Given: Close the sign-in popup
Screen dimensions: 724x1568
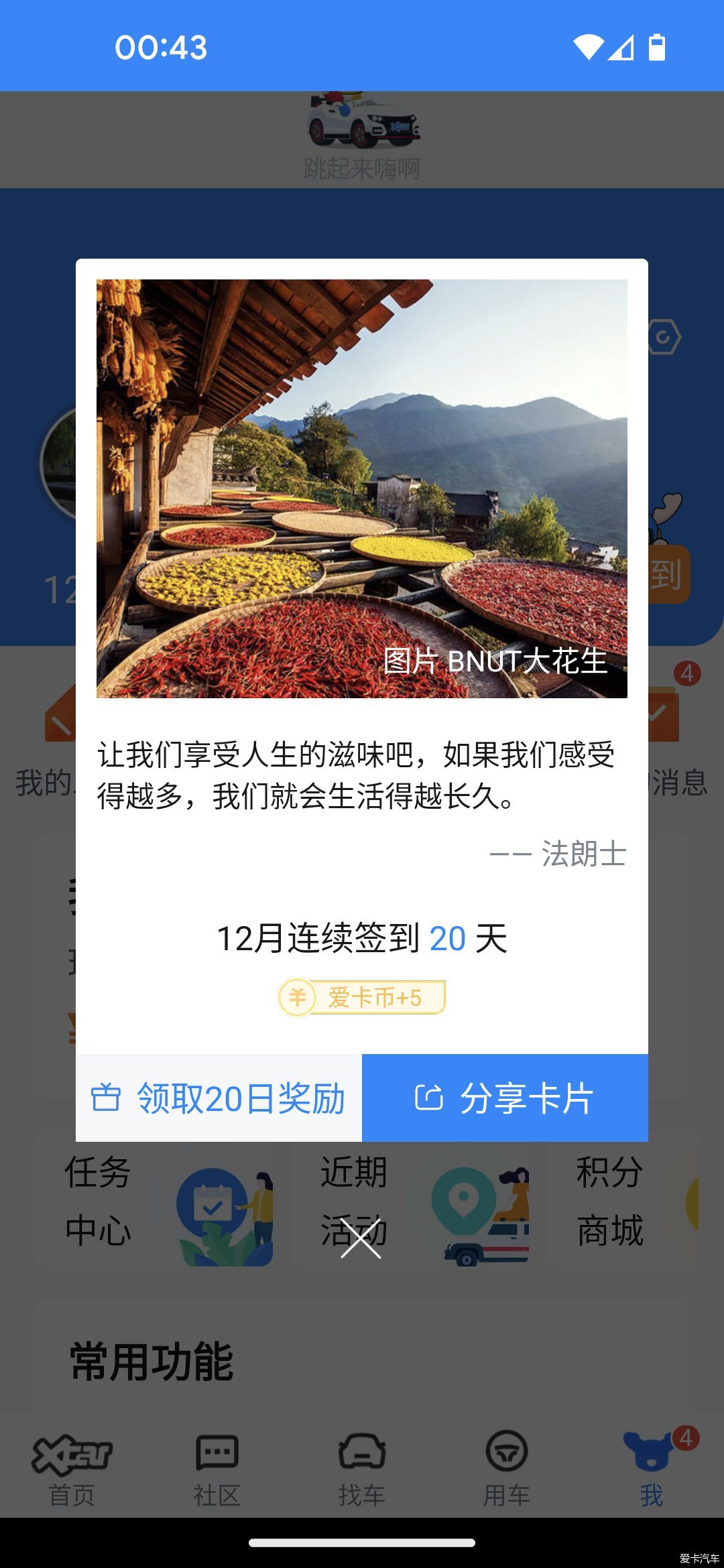Looking at the screenshot, I should tap(361, 1239).
